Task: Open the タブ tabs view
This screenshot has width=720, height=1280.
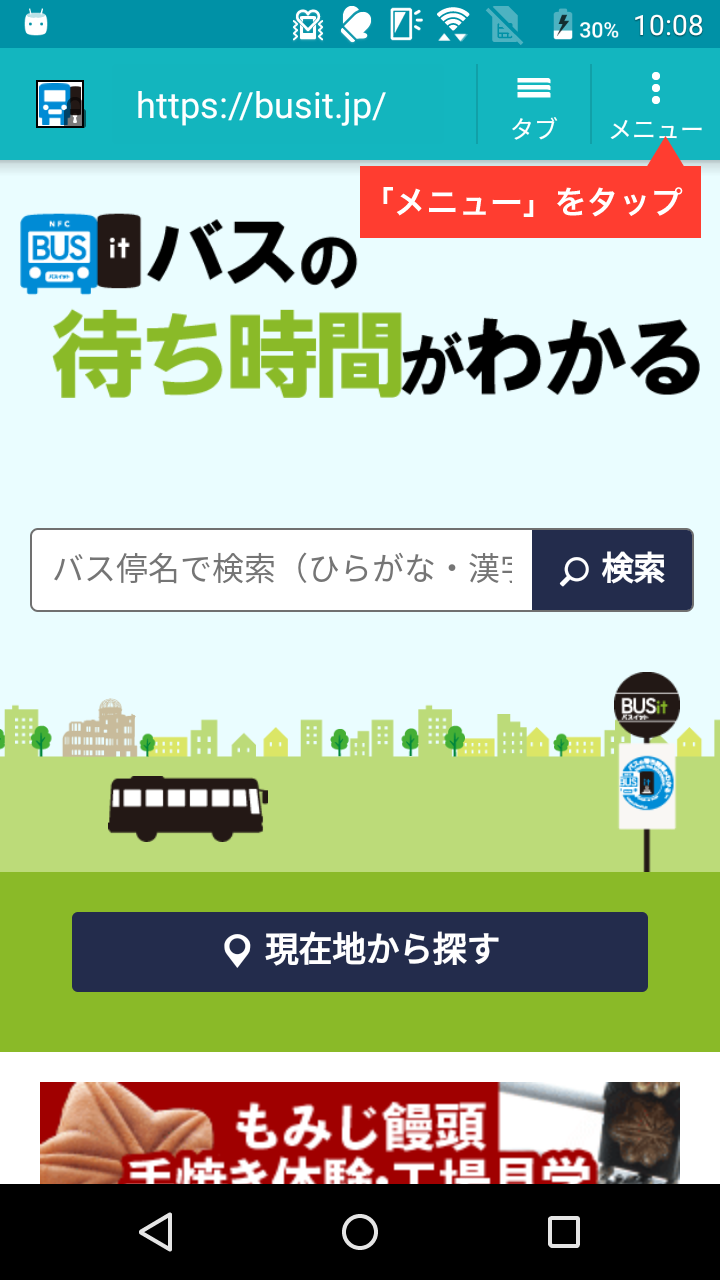Action: tap(534, 105)
